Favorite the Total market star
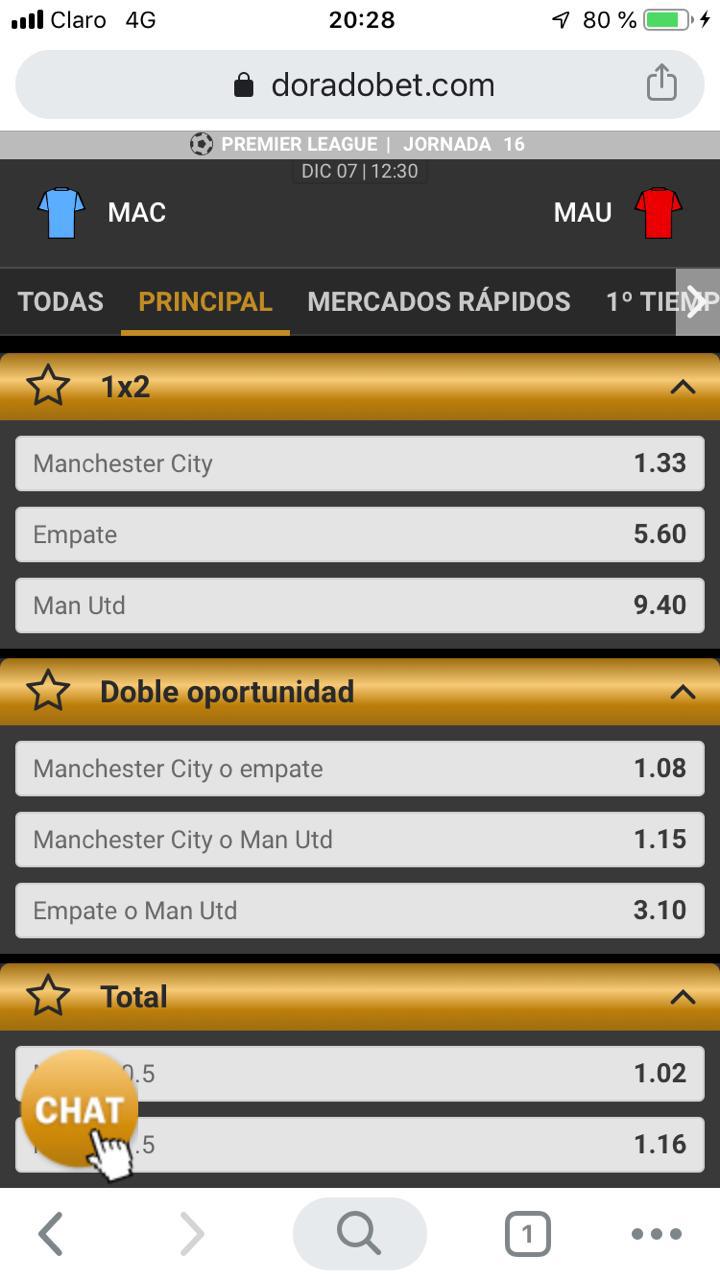Screen dimensions: 720x1280 (48, 996)
